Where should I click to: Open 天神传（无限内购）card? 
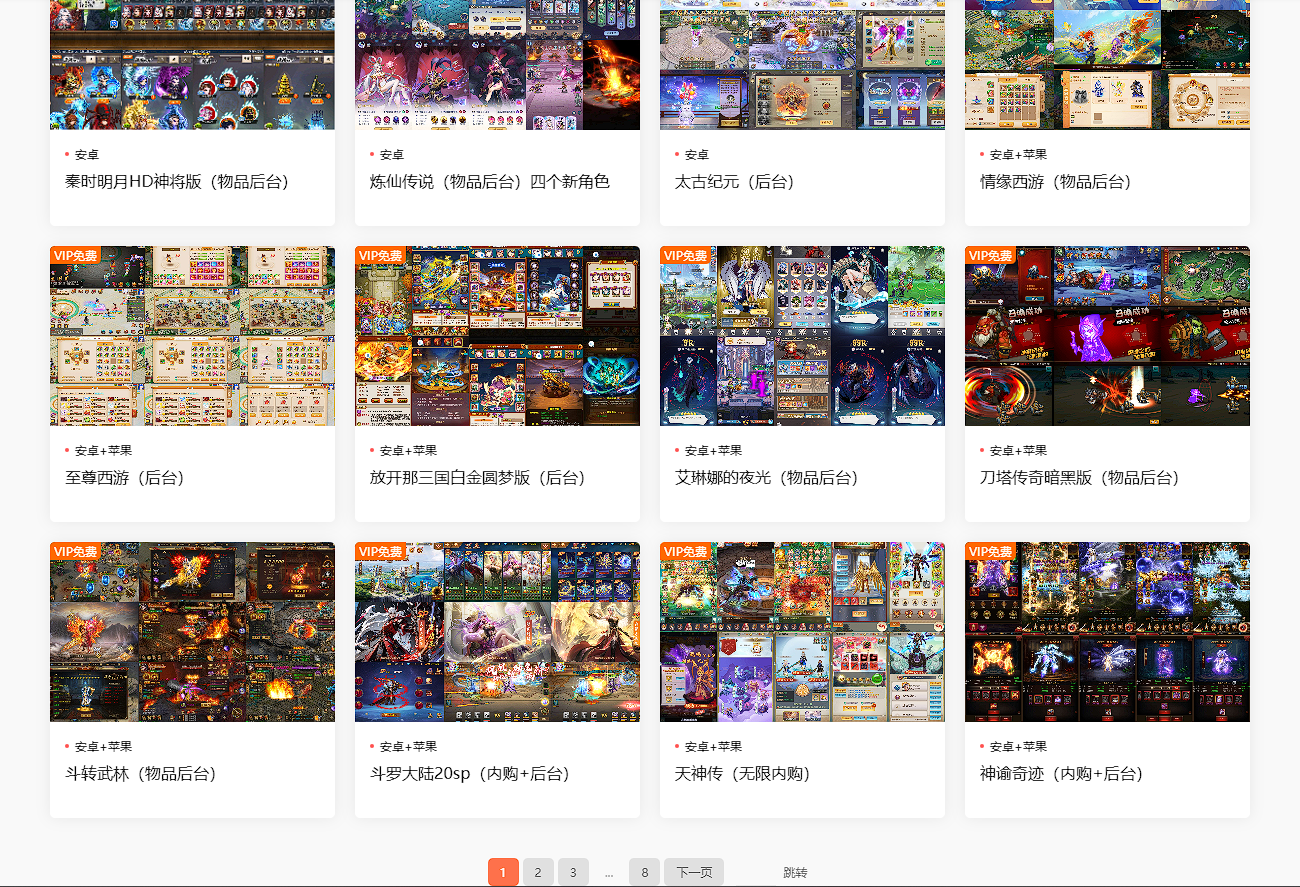(743, 774)
